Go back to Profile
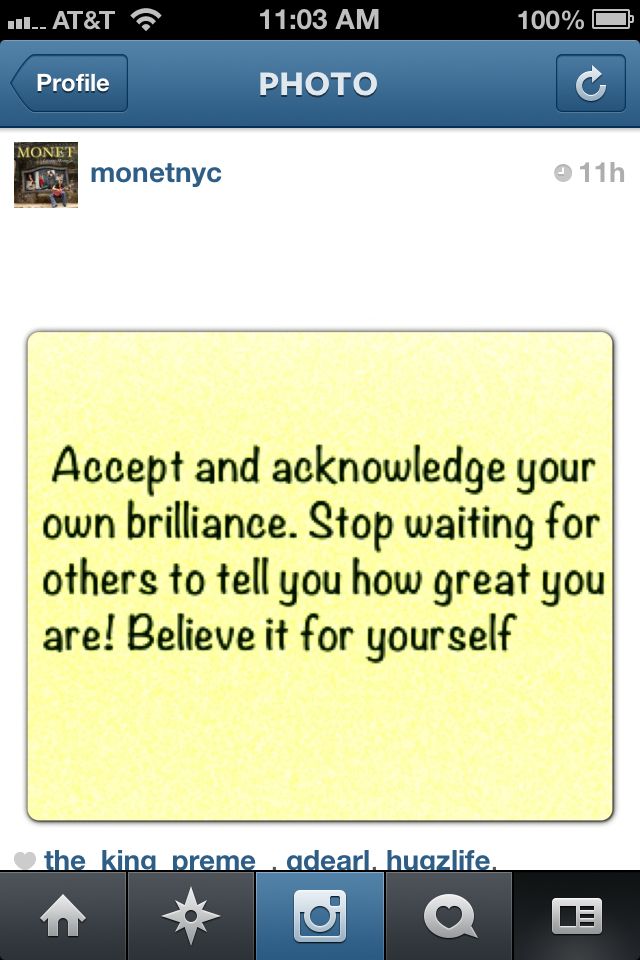 (x=70, y=84)
